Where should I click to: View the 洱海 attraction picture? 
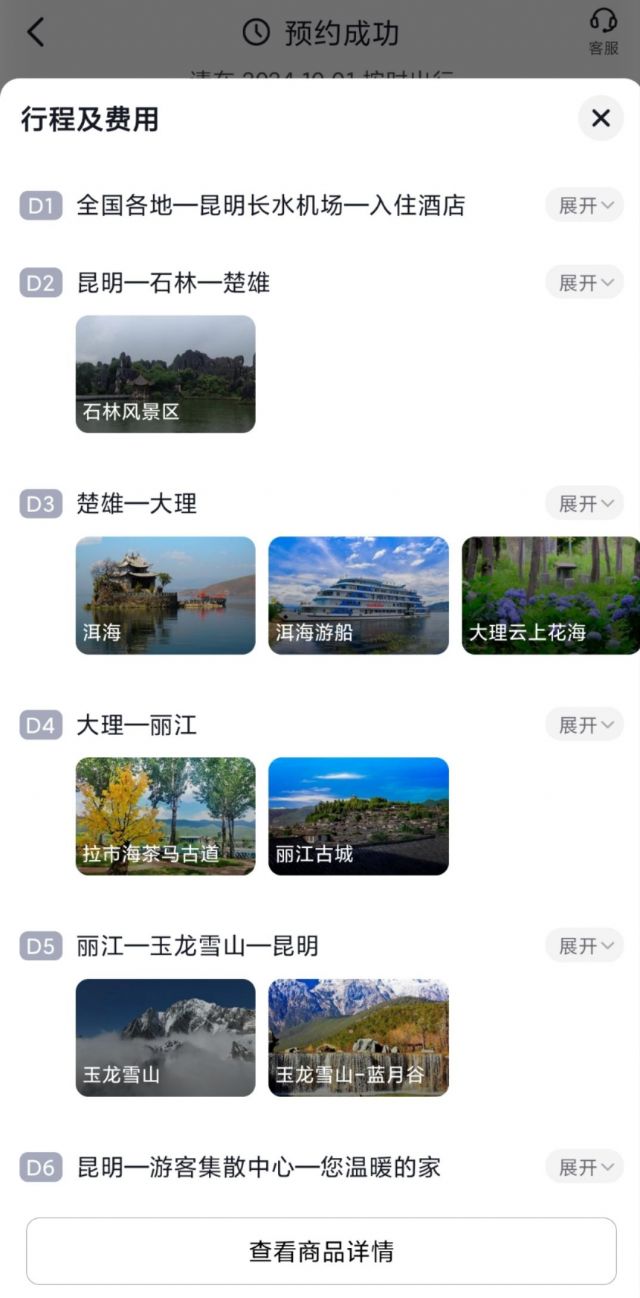click(x=165, y=595)
